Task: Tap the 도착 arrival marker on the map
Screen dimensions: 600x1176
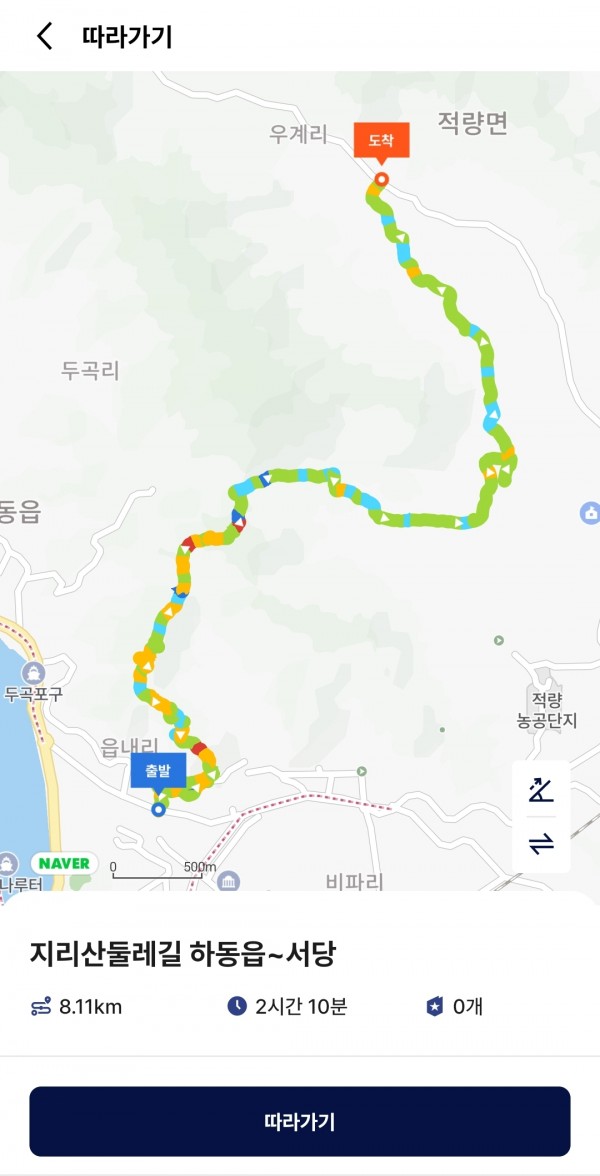Action: tap(381, 142)
